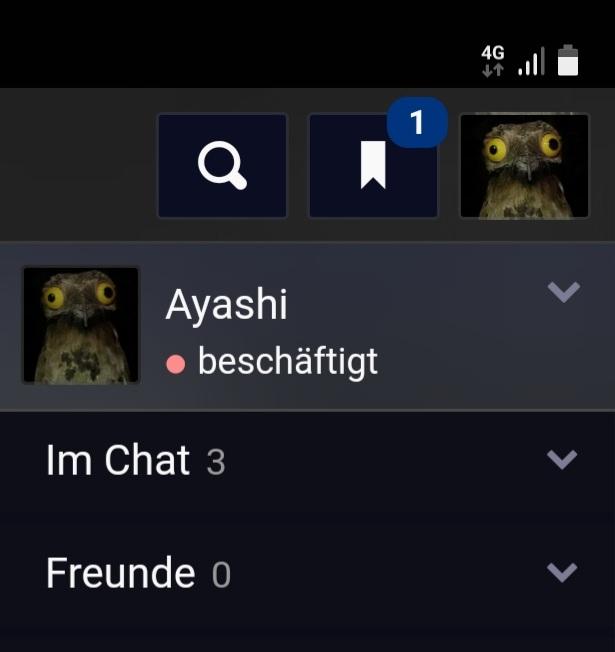Expand the Freunde section
The width and height of the screenshot is (615, 652).
(x=563, y=572)
